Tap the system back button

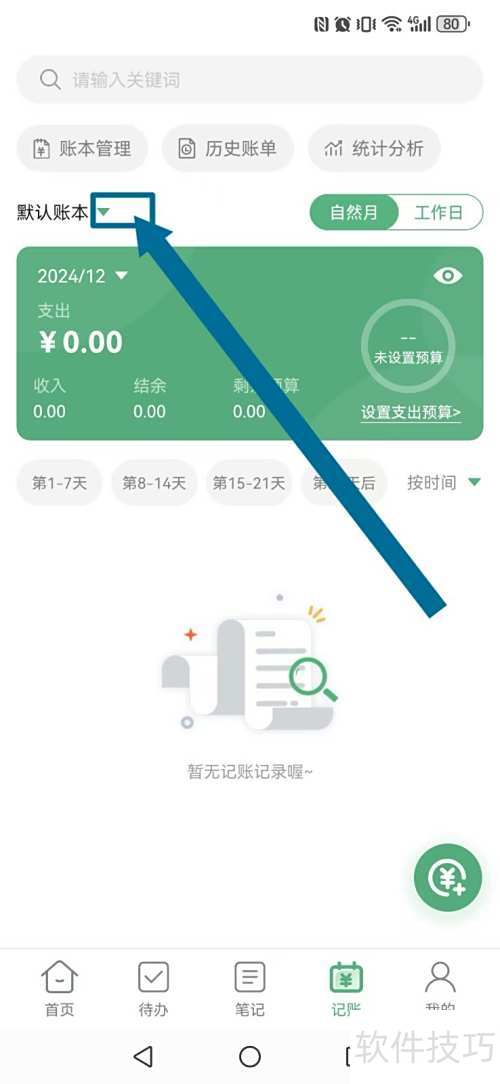[143, 1056]
